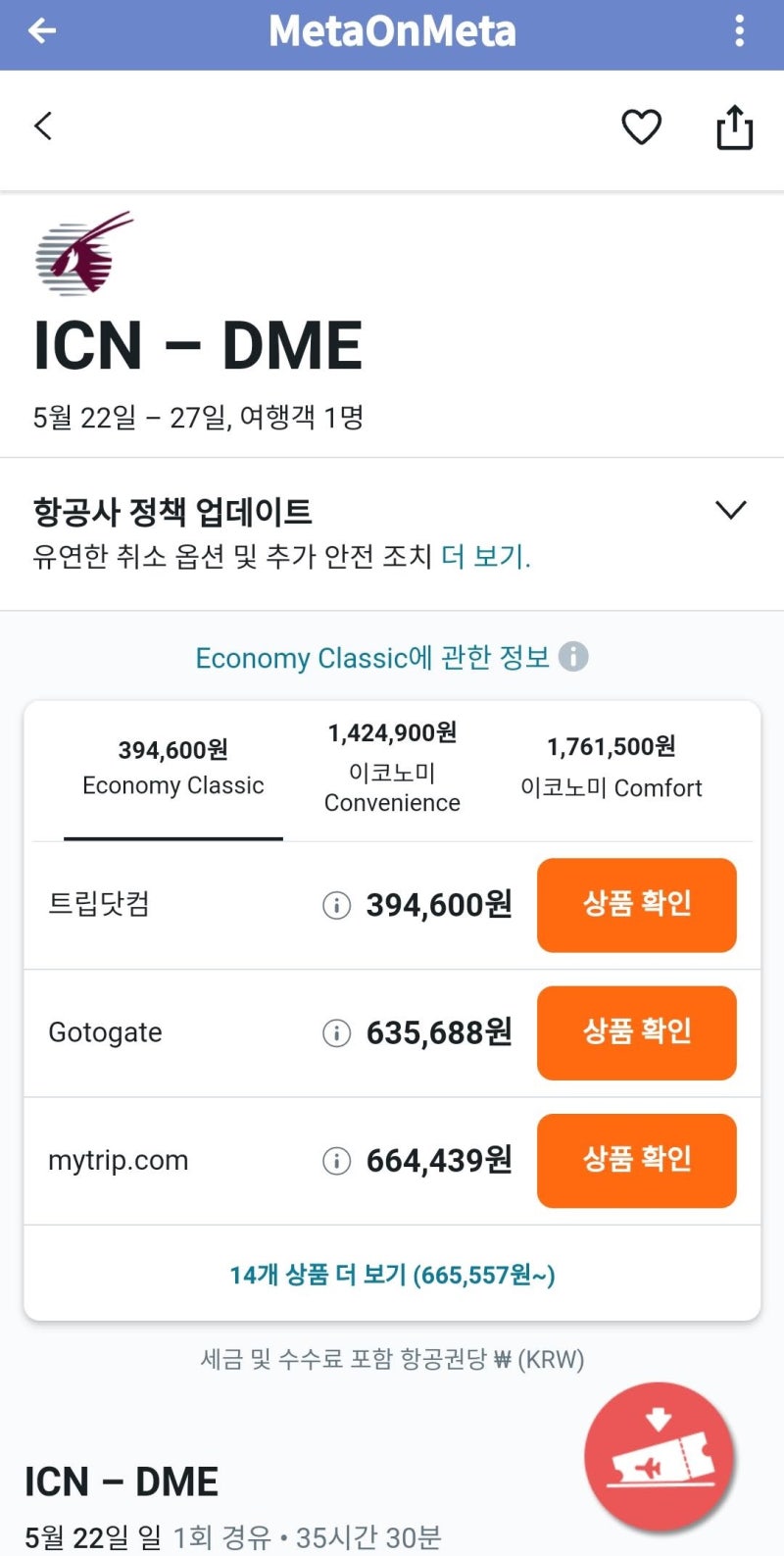784x1556 pixels.
Task: Select the Economy Classic fare column
Action: tap(173, 770)
